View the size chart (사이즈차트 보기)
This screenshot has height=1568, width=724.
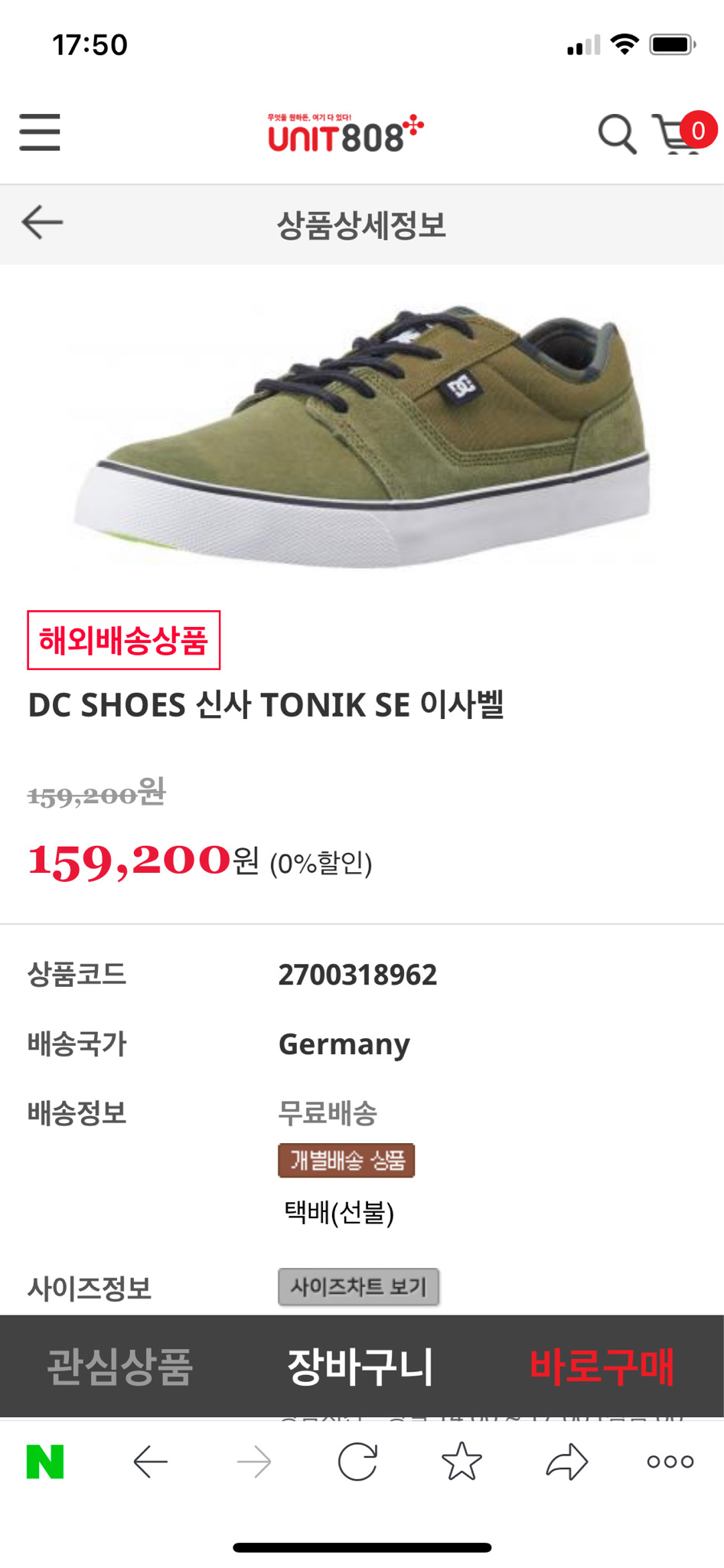(358, 1286)
